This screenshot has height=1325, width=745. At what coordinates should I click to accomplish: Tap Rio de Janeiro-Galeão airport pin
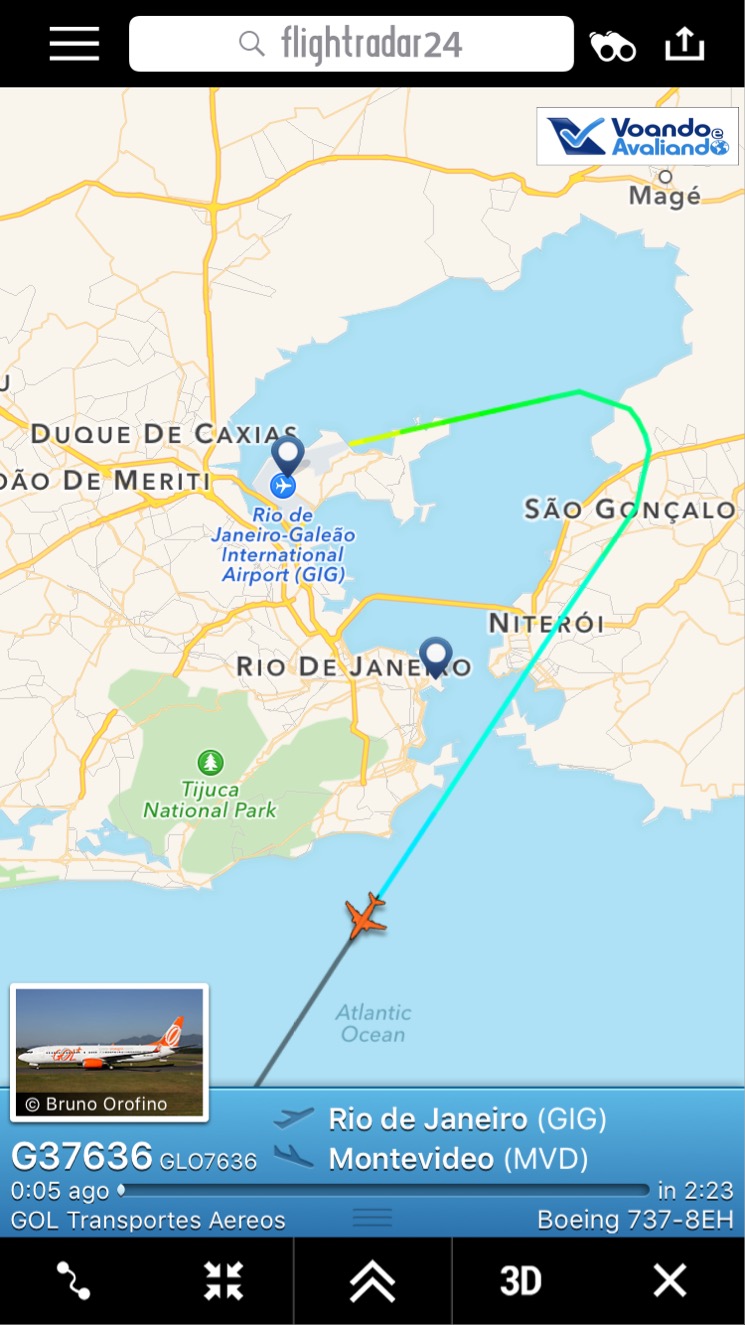pyautogui.click(x=287, y=456)
